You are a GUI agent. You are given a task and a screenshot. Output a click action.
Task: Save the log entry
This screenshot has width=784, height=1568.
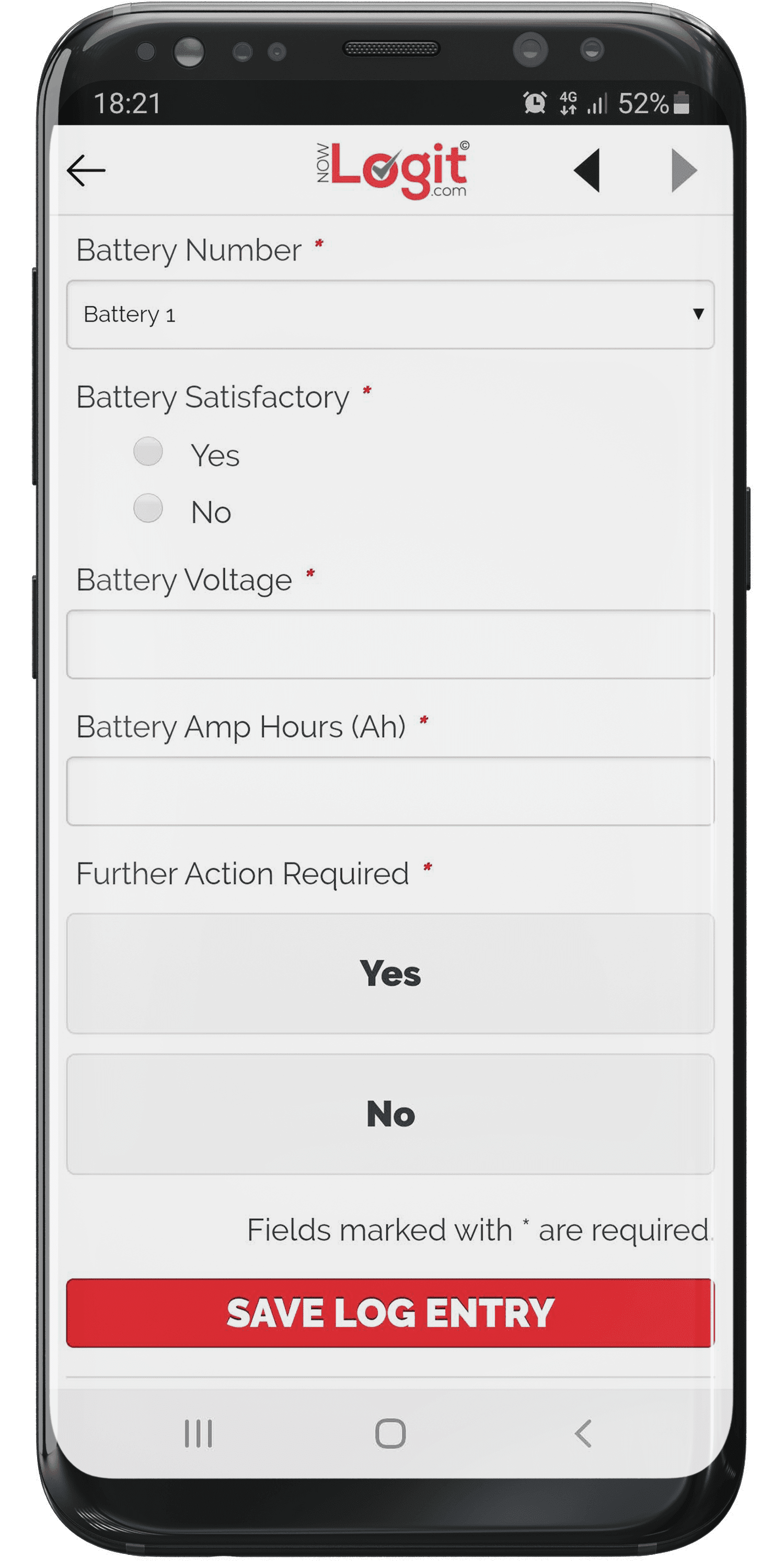pos(390,1313)
